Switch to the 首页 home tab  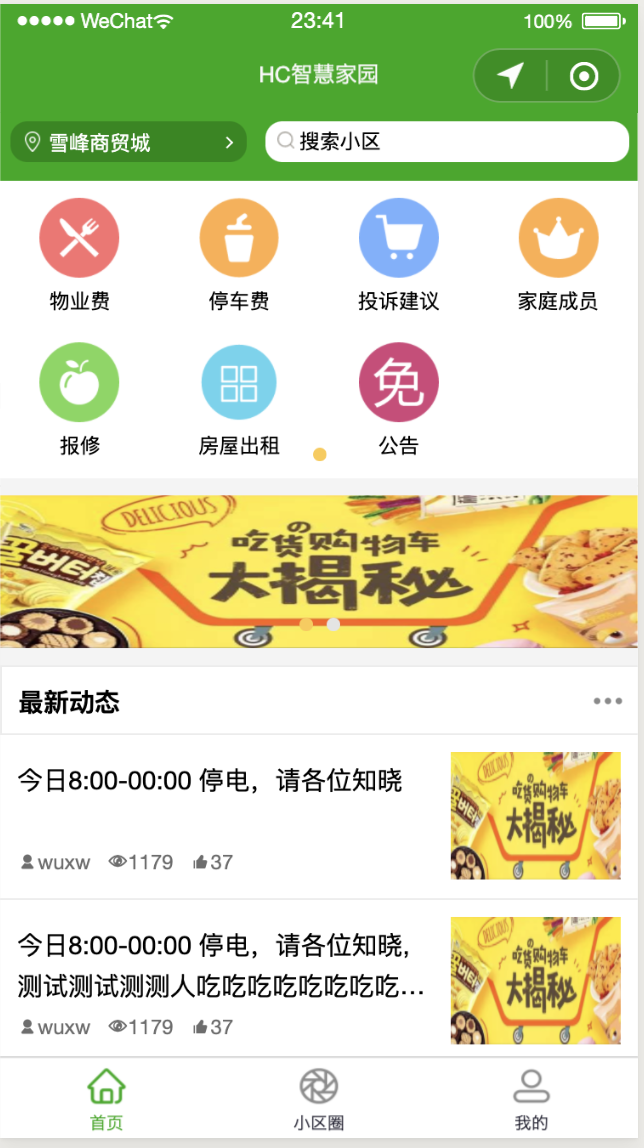pos(107,1100)
